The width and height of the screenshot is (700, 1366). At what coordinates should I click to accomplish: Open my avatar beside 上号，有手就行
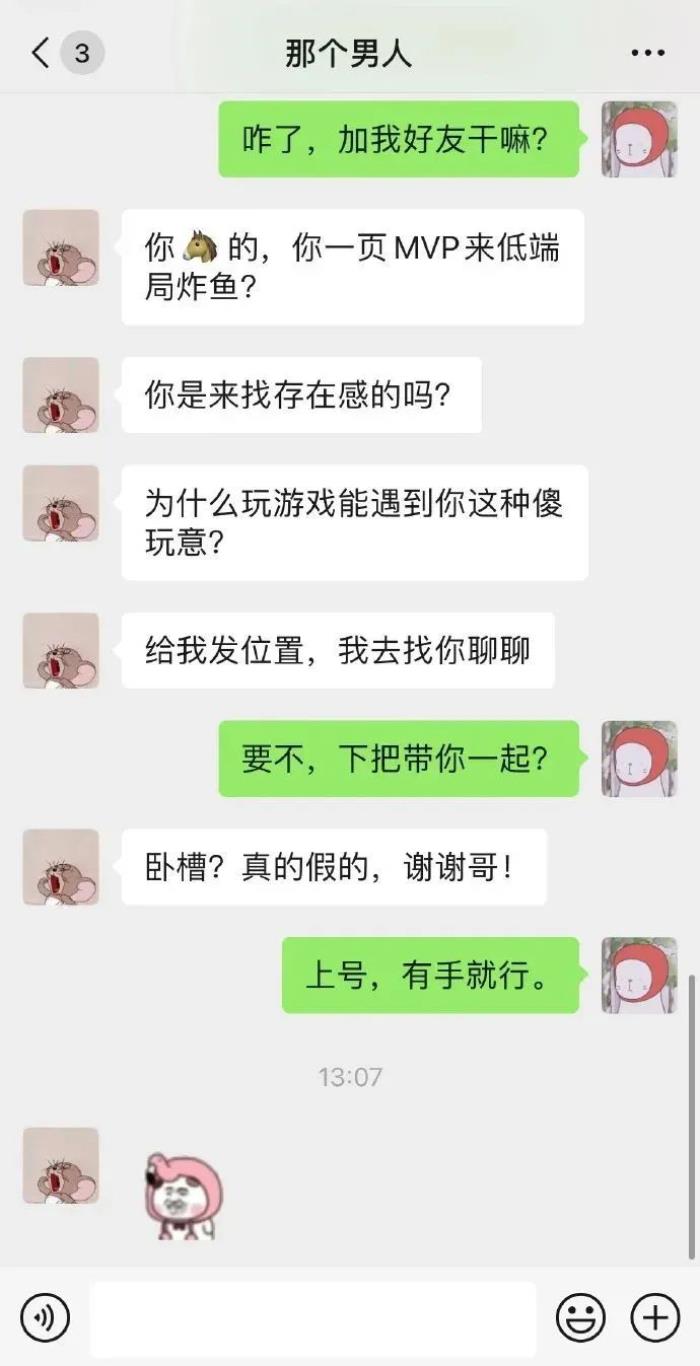click(639, 975)
